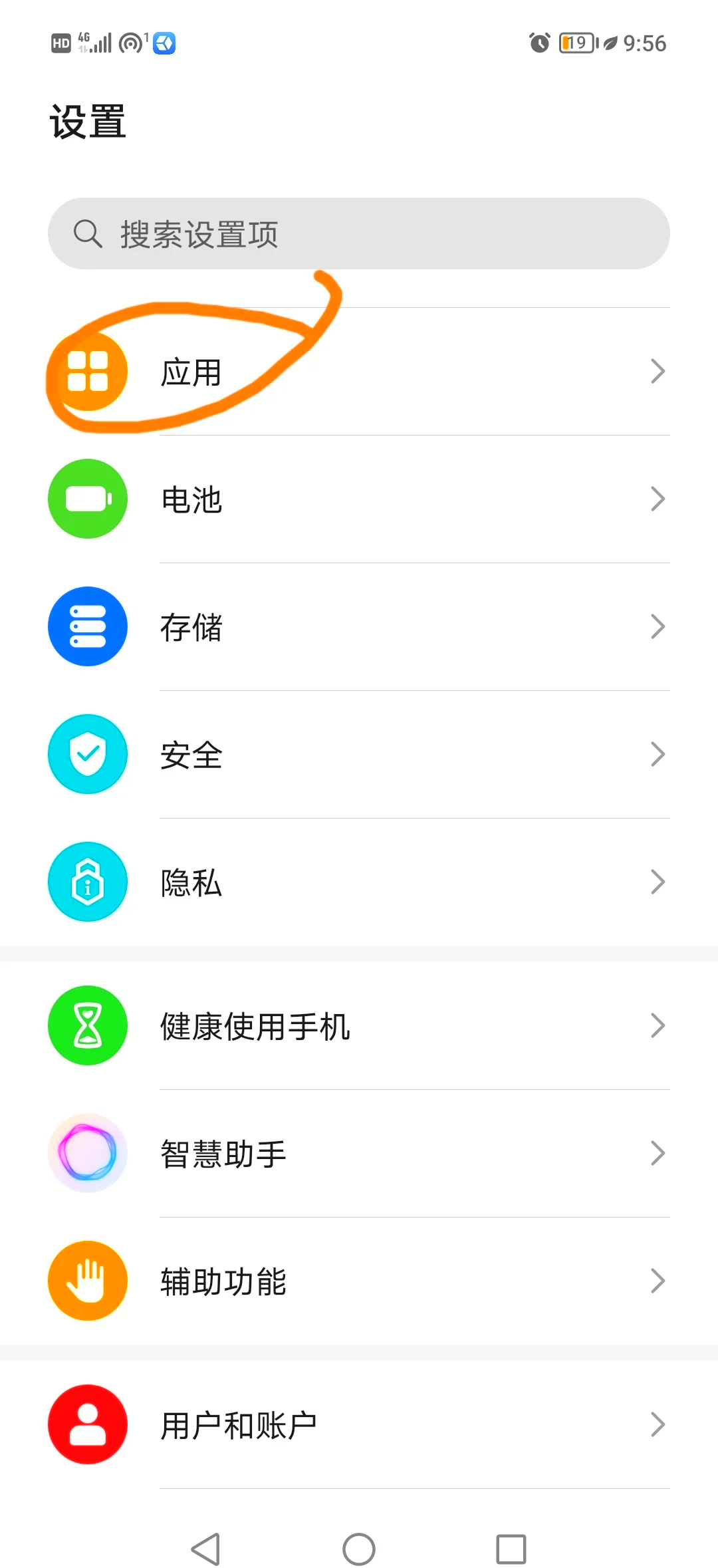Open the 智慧助手 swirl assistant icon
The image size is (718, 1568).
(x=87, y=1153)
